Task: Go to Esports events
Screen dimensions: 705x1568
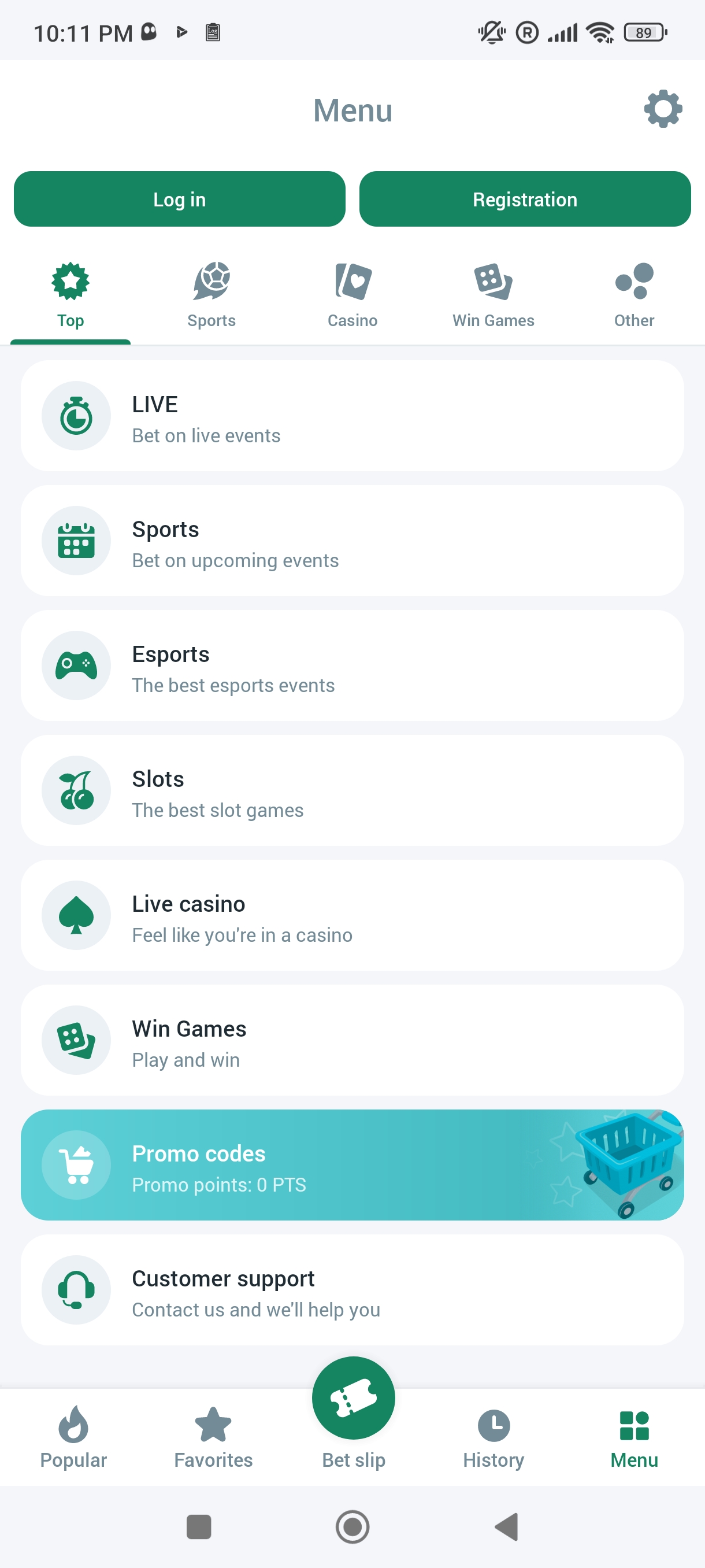Action: pos(352,666)
